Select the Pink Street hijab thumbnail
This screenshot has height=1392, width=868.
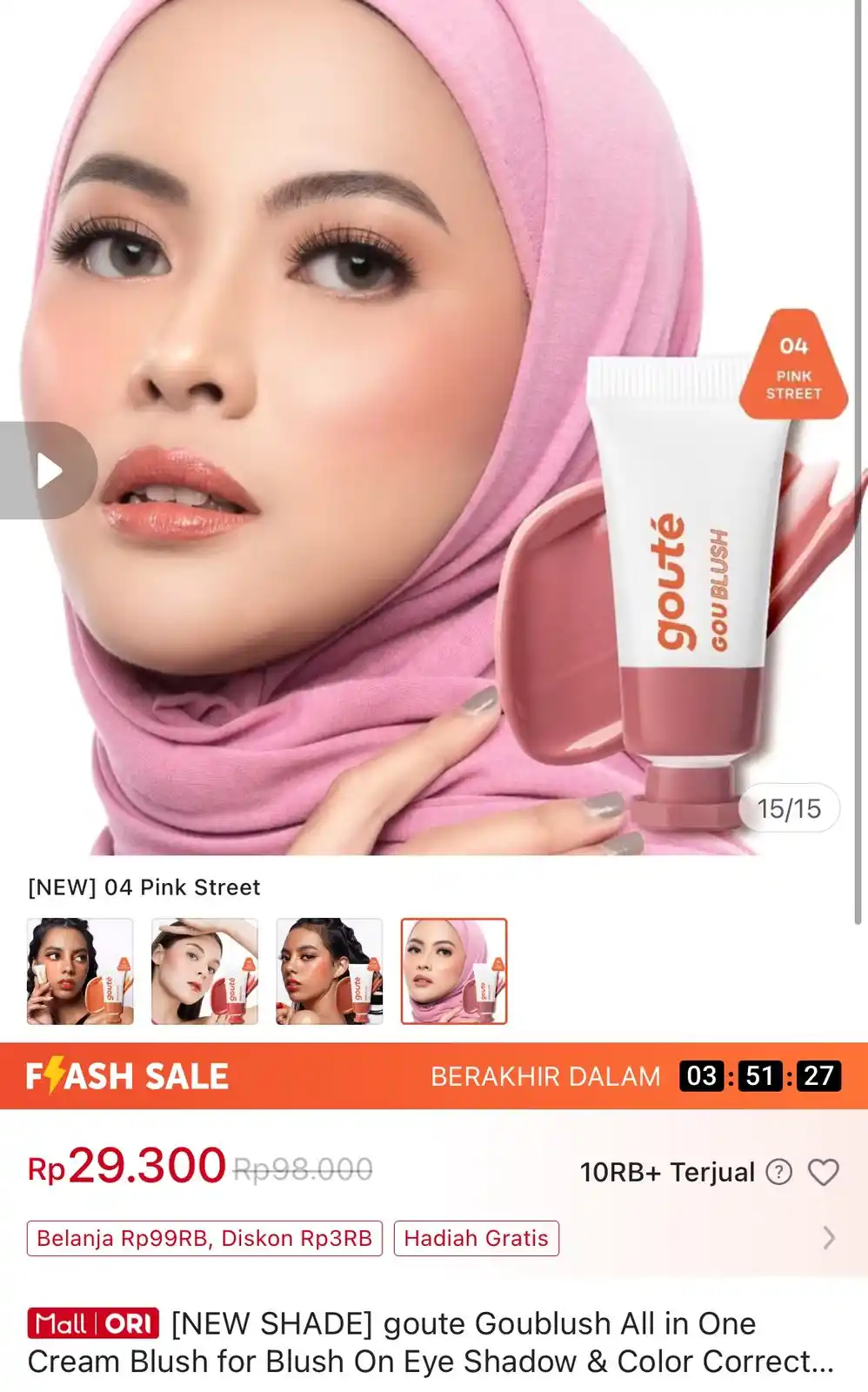tap(453, 971)
